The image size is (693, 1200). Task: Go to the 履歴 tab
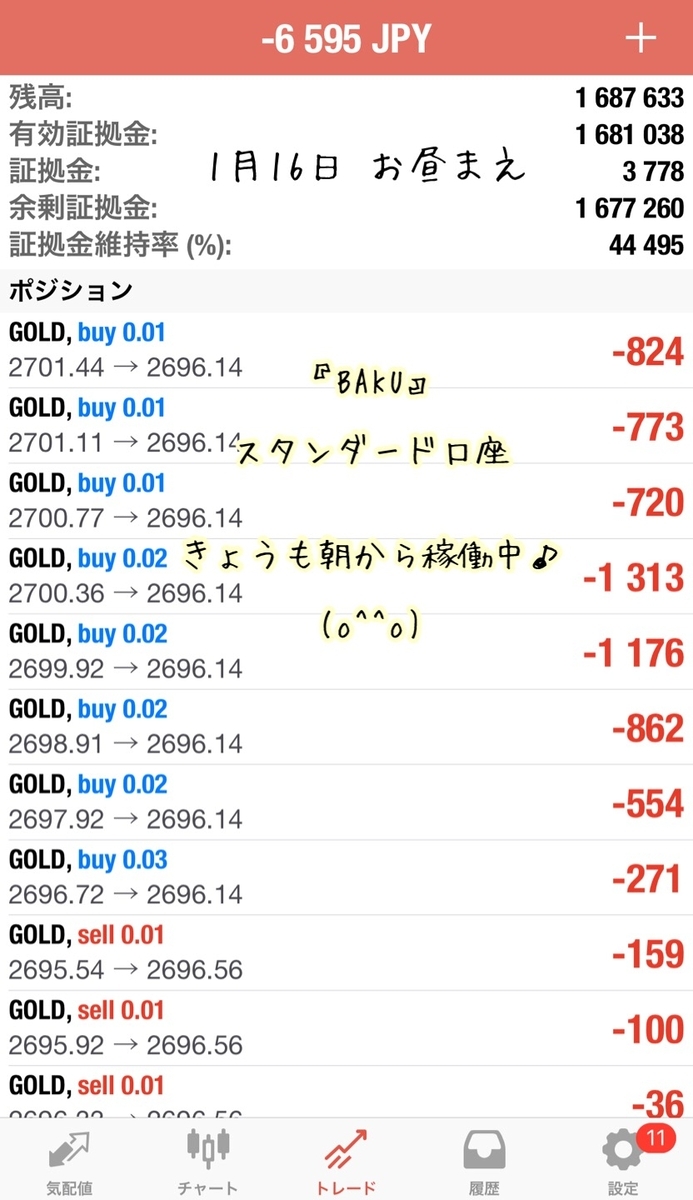coord(485,1160)
